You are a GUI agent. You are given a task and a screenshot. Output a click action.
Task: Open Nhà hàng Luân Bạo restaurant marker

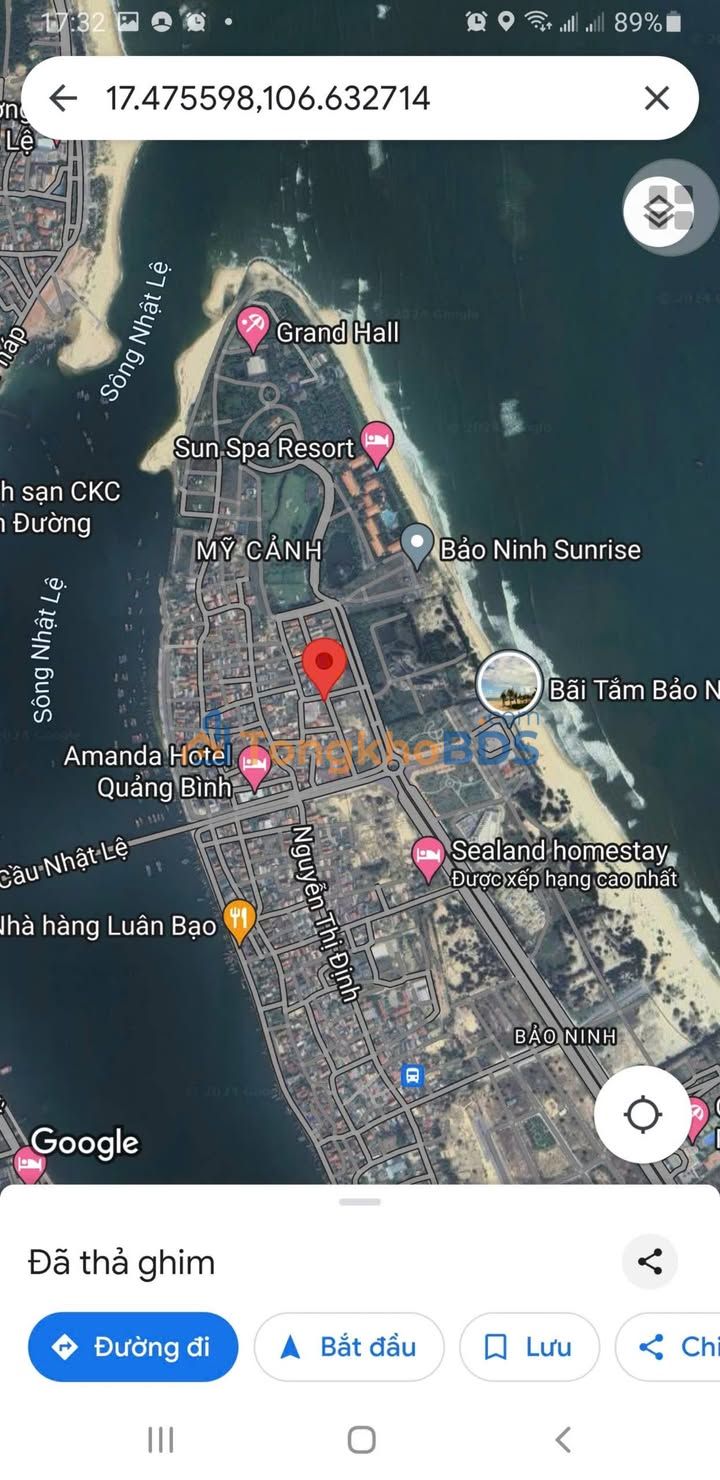point(238,921)
